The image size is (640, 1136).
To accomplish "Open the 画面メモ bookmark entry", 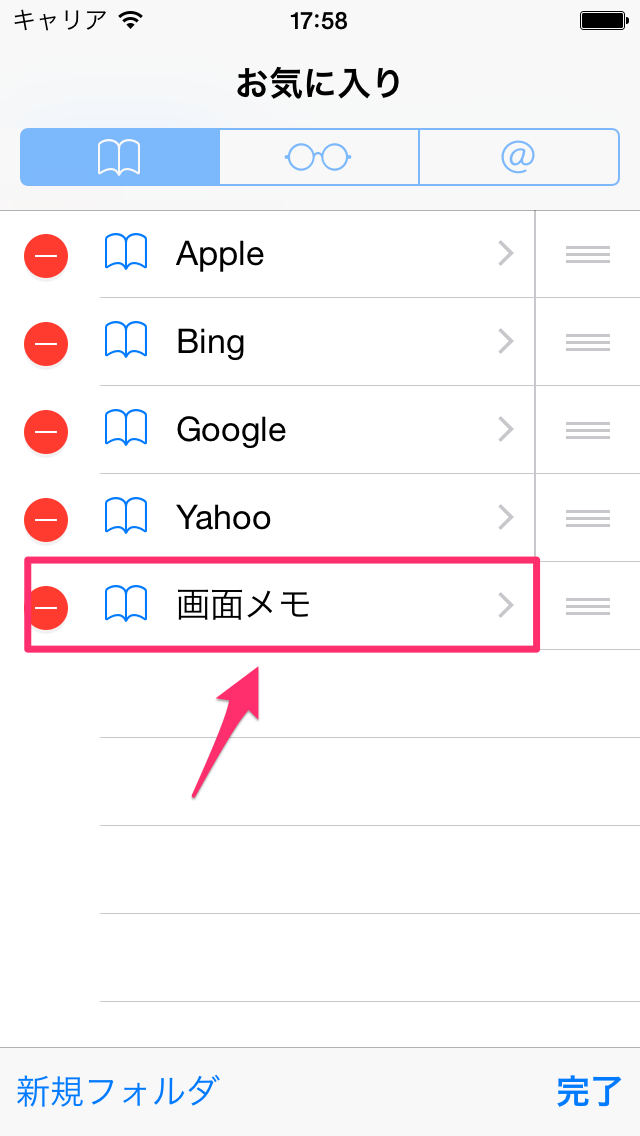I will tap(317, 606).
